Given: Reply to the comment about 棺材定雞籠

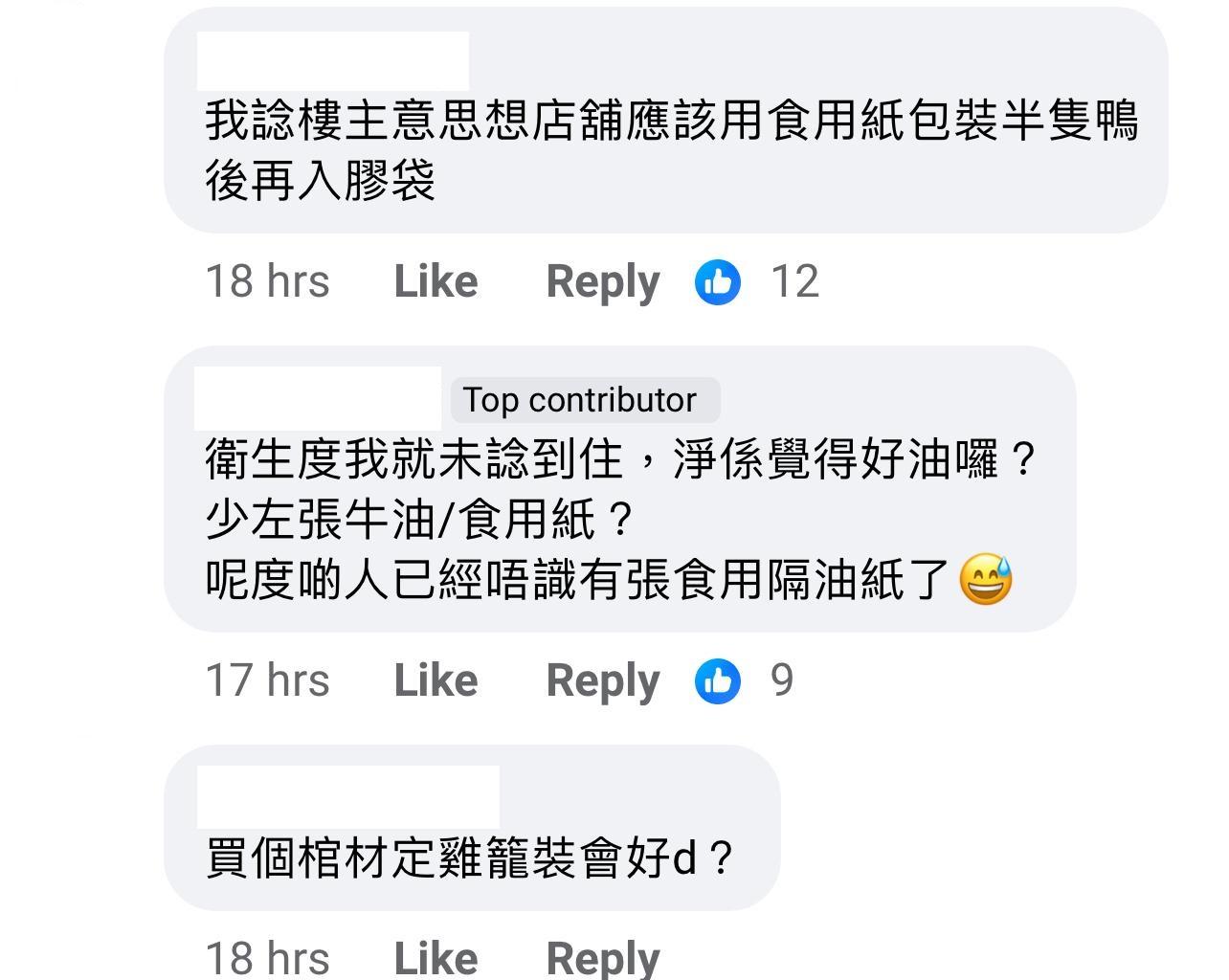Looking at the screenshot, I should pyautogui.click(x=602, y=958).
